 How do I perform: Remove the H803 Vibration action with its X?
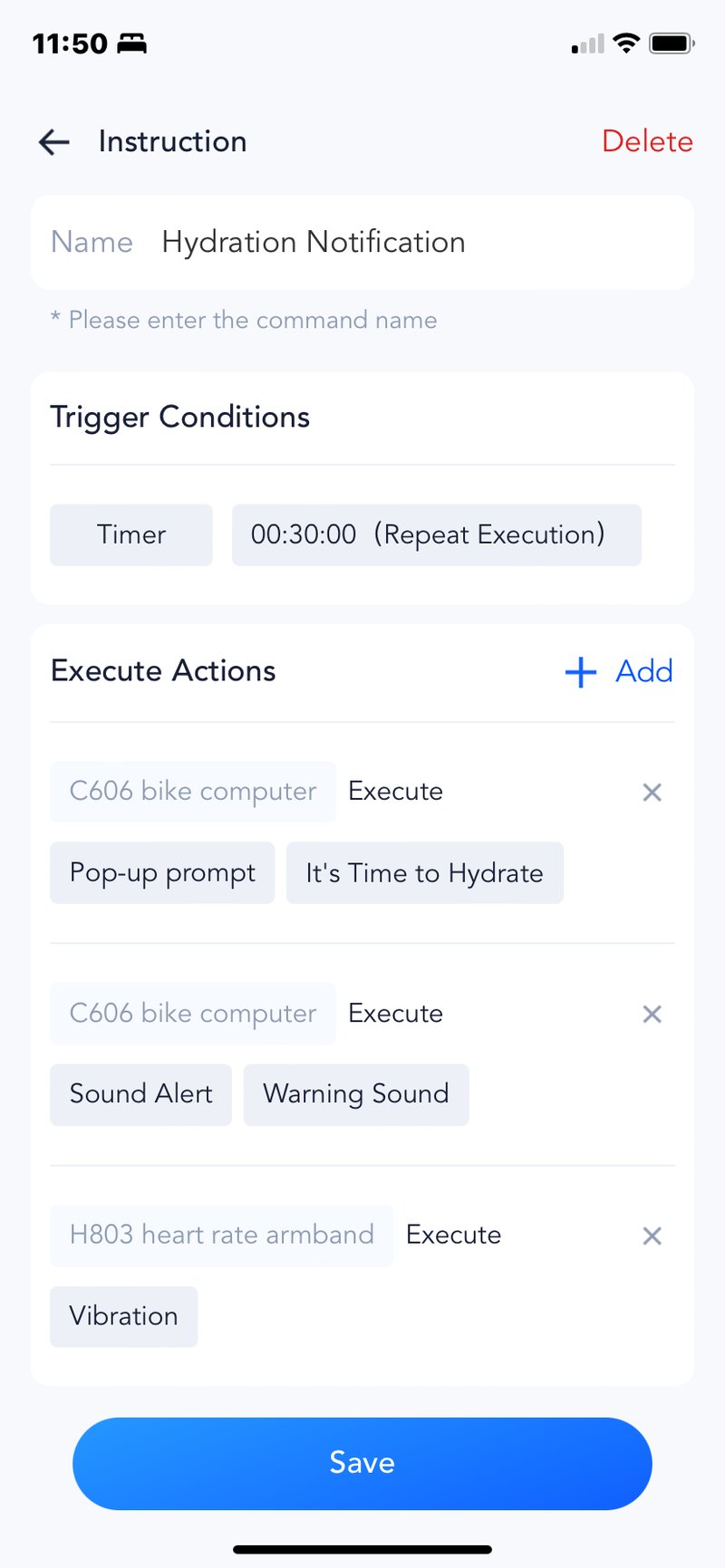click(x=652, y=1236)
